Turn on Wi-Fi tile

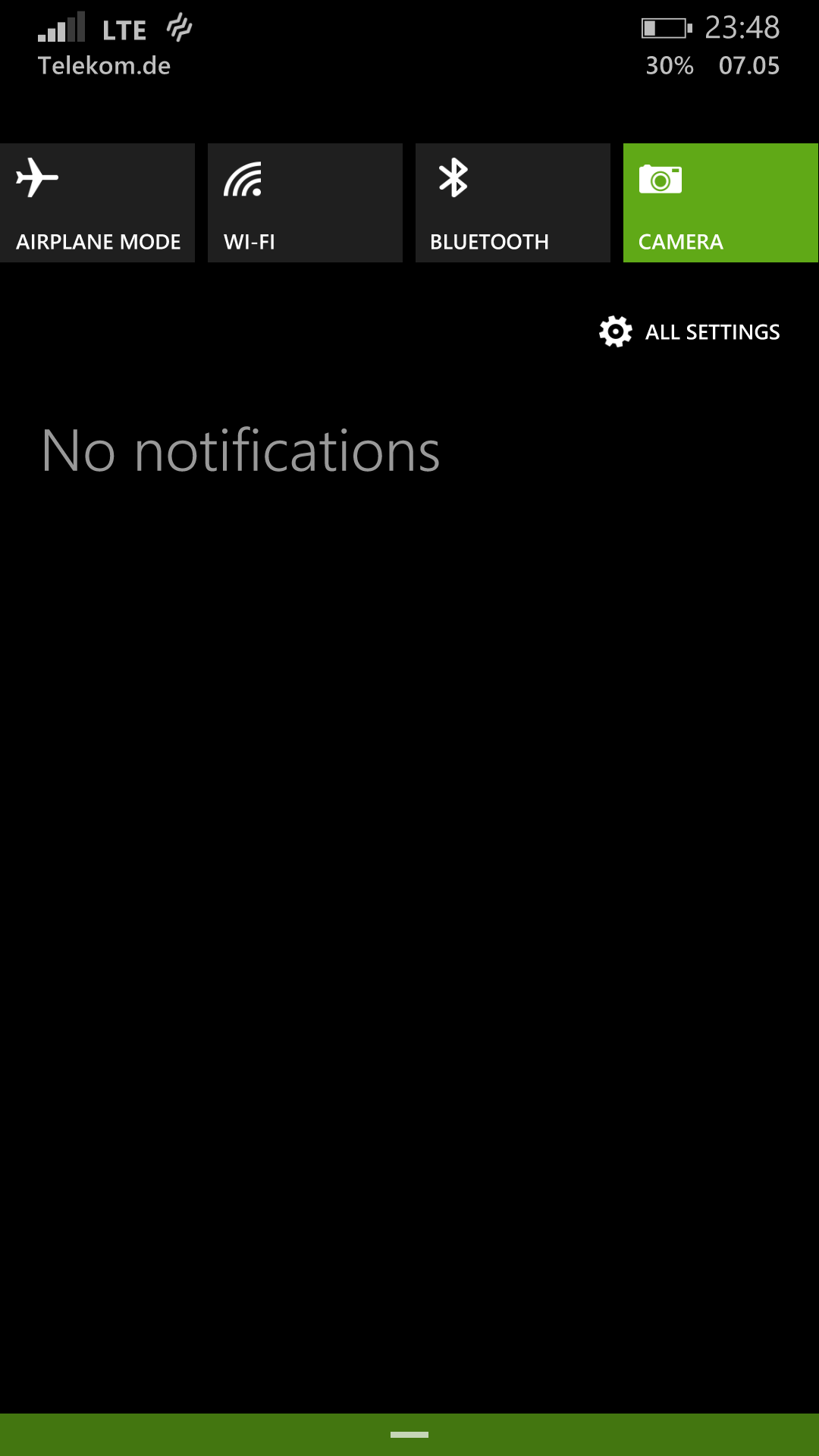coord(305,202)
